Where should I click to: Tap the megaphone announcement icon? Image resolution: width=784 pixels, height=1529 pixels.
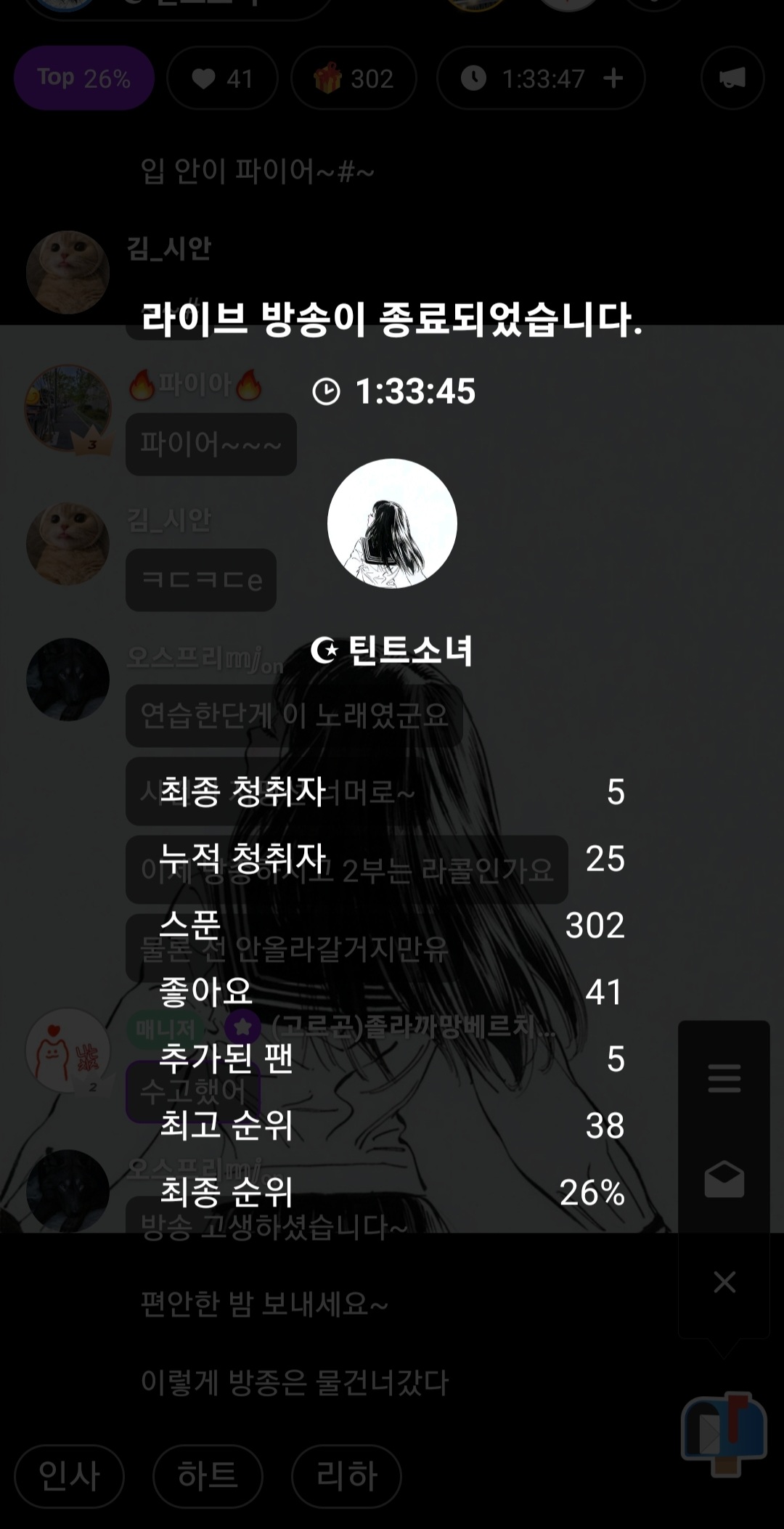tap(732, 78)
